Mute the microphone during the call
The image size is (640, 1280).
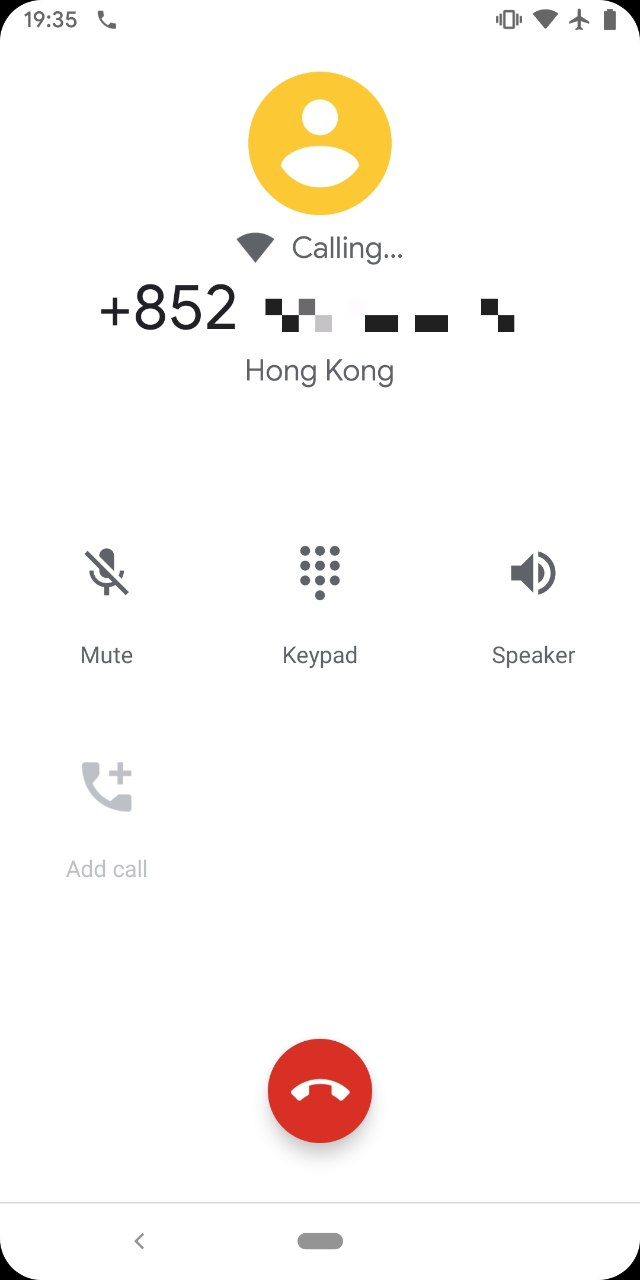click(106, 573)
